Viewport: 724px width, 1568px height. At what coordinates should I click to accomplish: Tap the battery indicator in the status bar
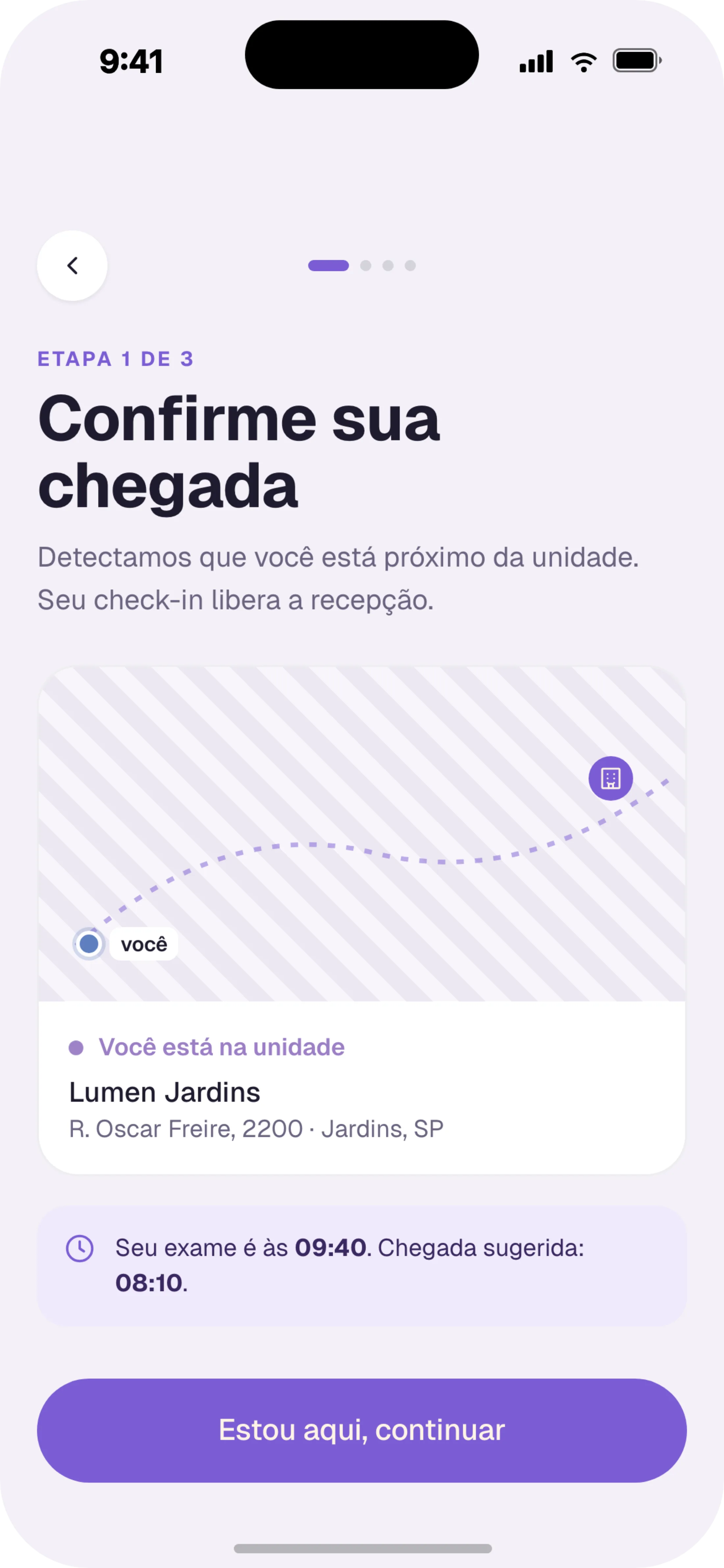[x=635, y=60]
